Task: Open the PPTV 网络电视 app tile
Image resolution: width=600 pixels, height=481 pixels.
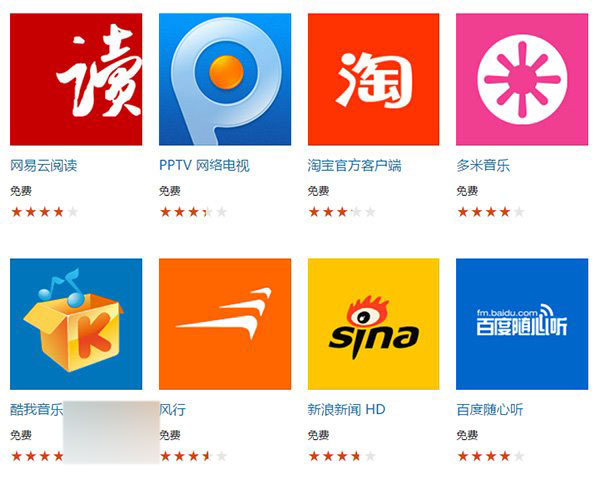Action: coord(224,79)
